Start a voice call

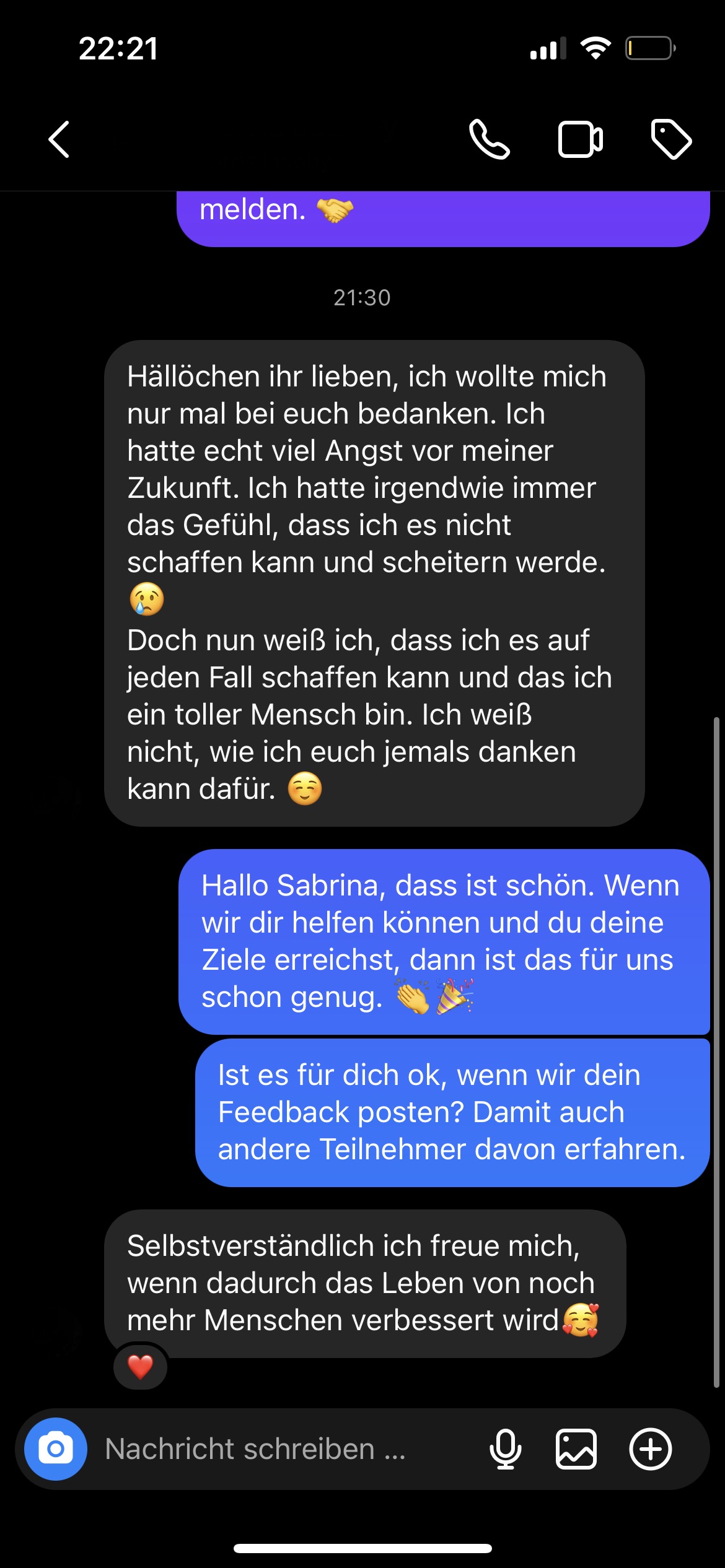tap(490, 139)
